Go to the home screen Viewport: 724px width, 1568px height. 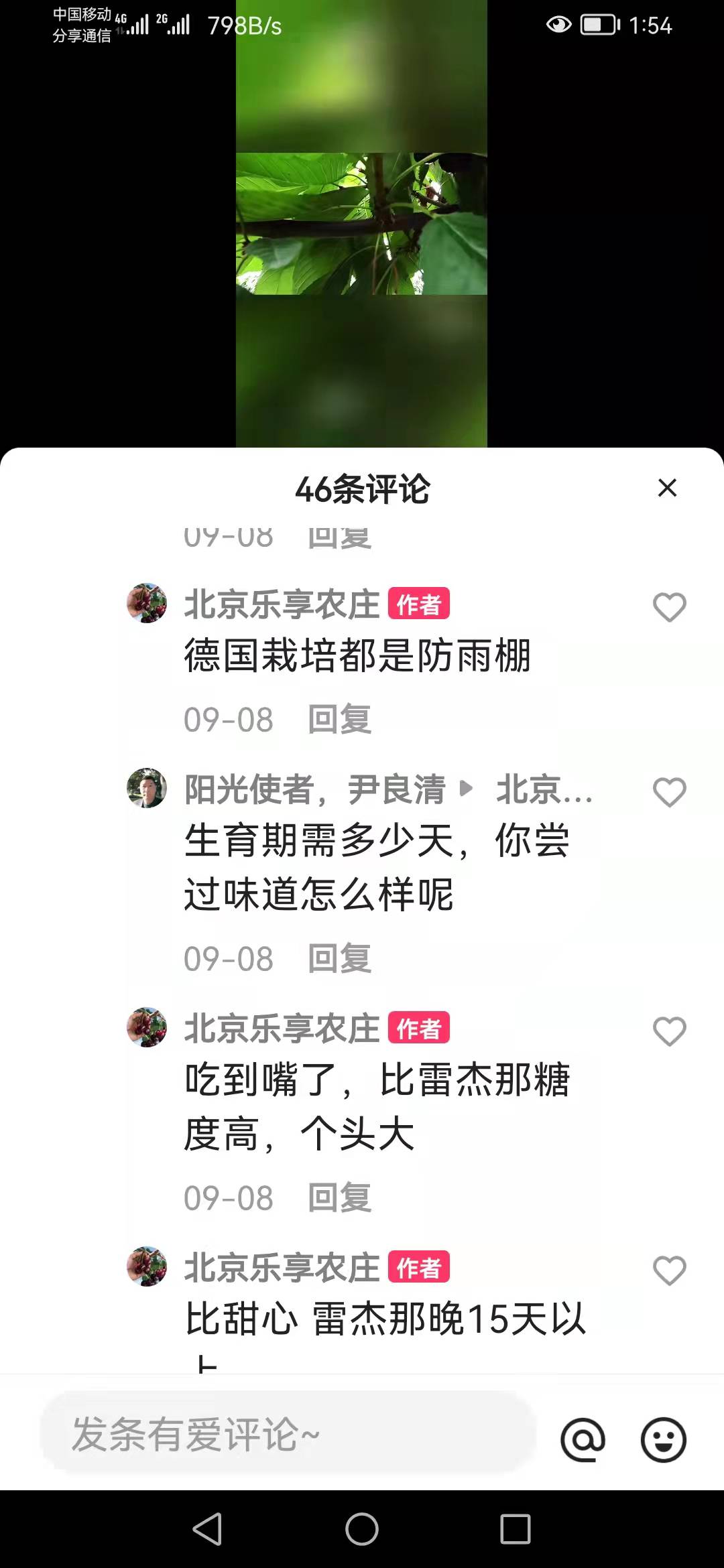362,1530
